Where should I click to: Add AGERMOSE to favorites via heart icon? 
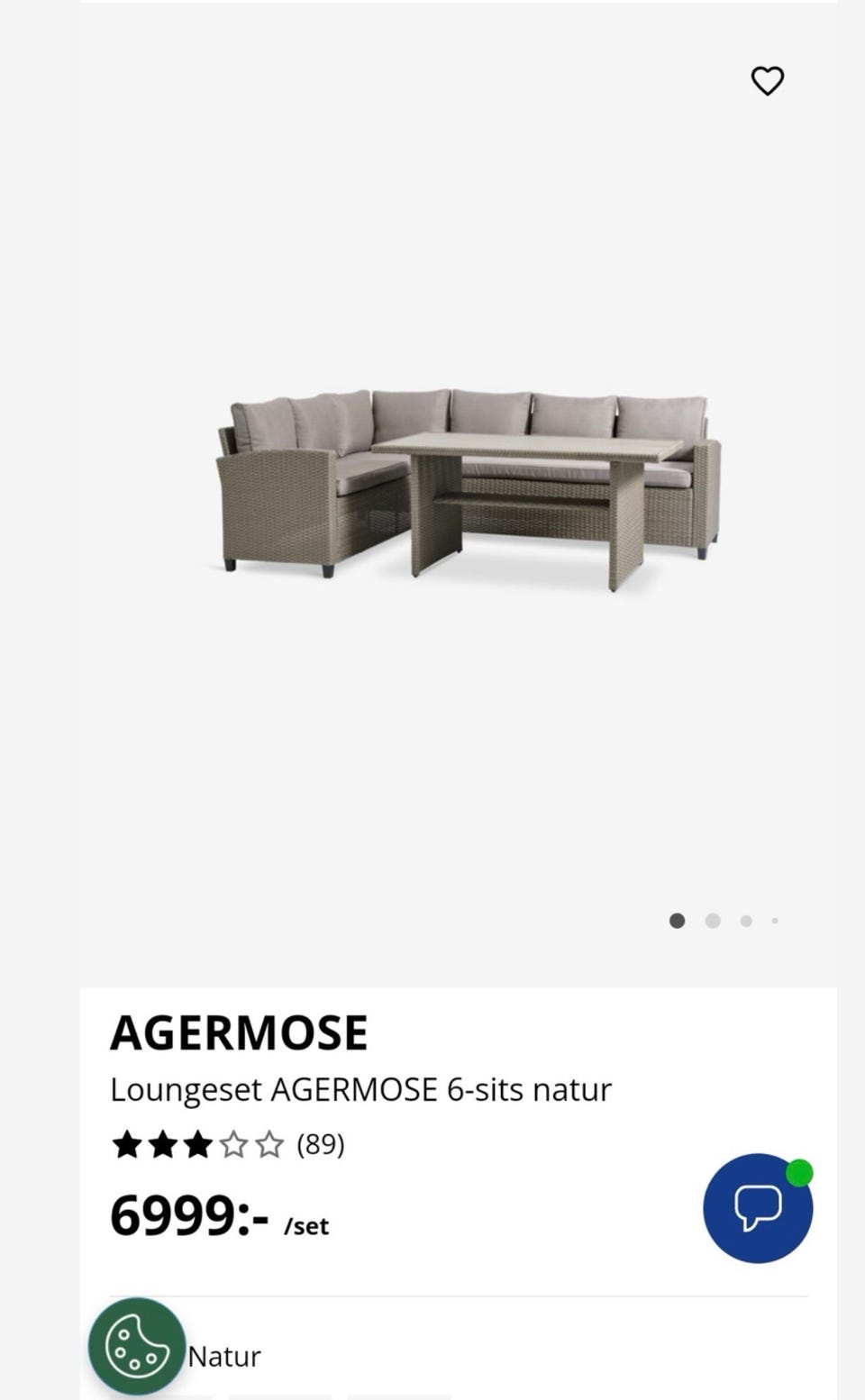pos(767,81)
